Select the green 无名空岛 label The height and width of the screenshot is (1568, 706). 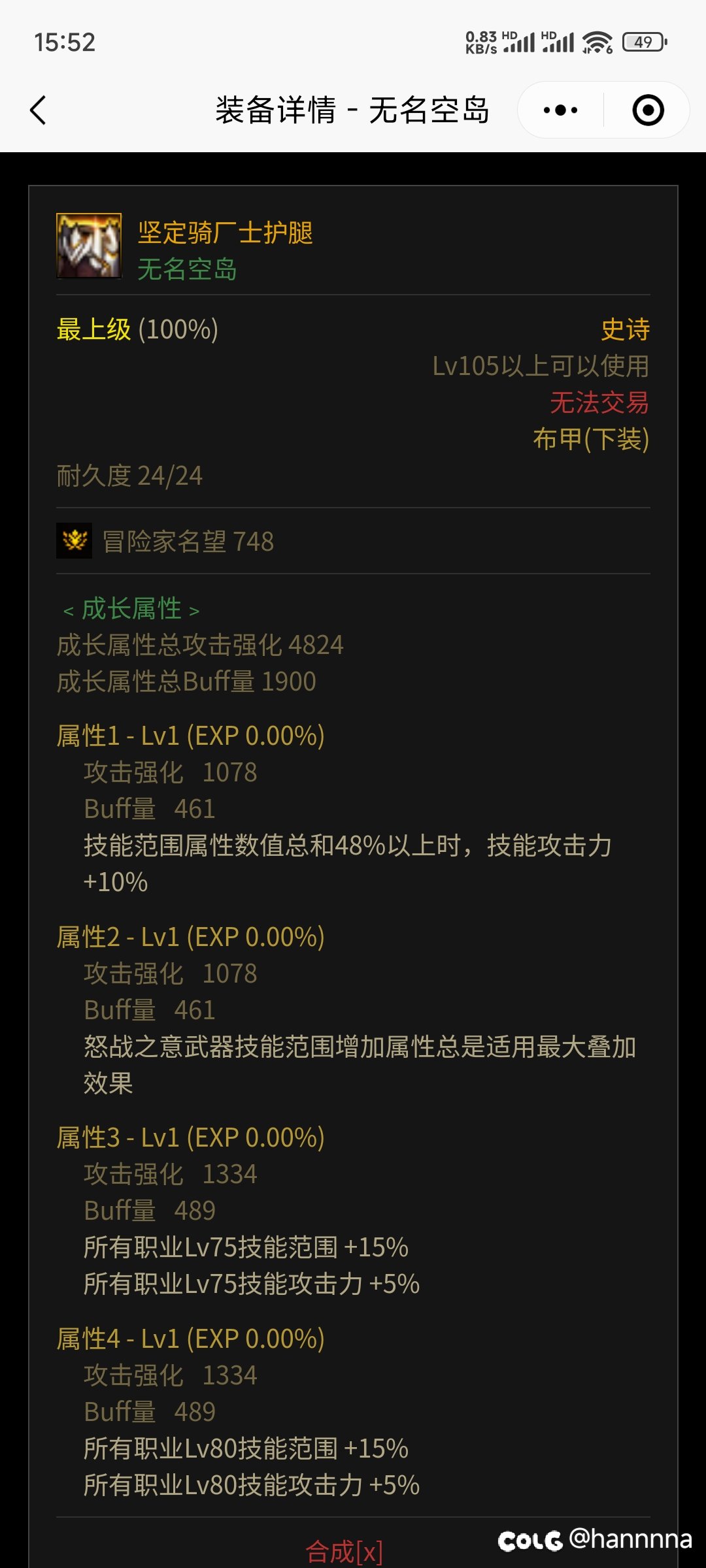(188, 268)
